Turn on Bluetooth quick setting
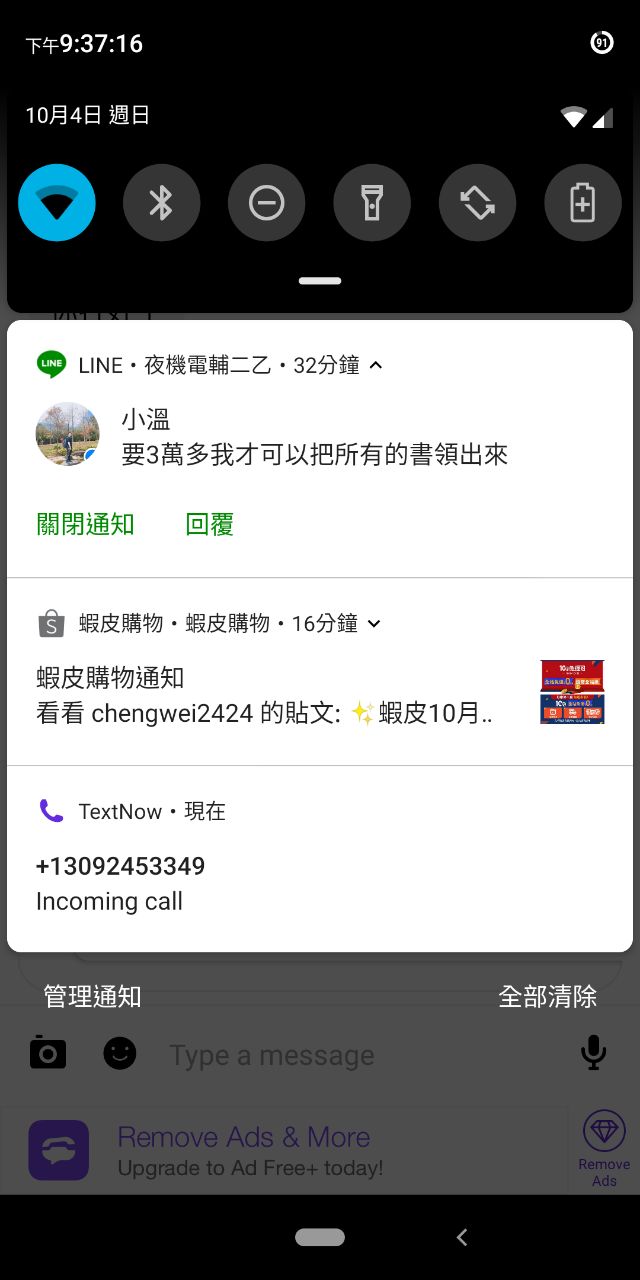 point(162,203)
